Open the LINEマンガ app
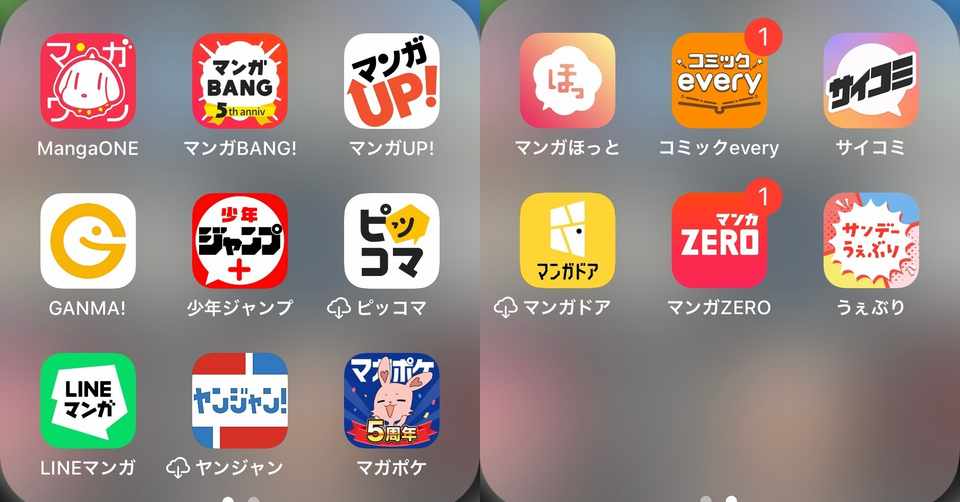The image size is (960, 502). (x=88, y=401)
